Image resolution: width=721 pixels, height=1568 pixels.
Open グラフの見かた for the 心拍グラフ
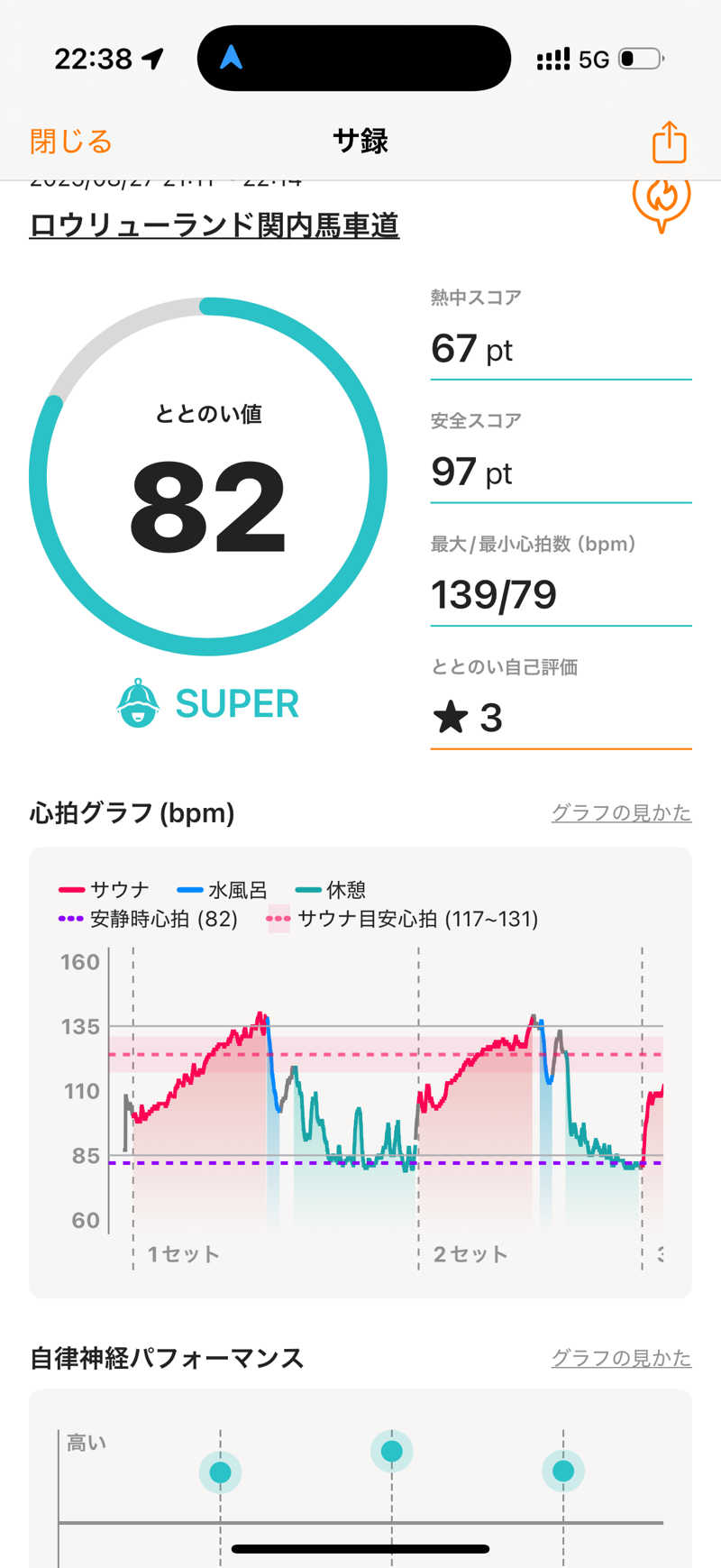[x=621, y=812]
